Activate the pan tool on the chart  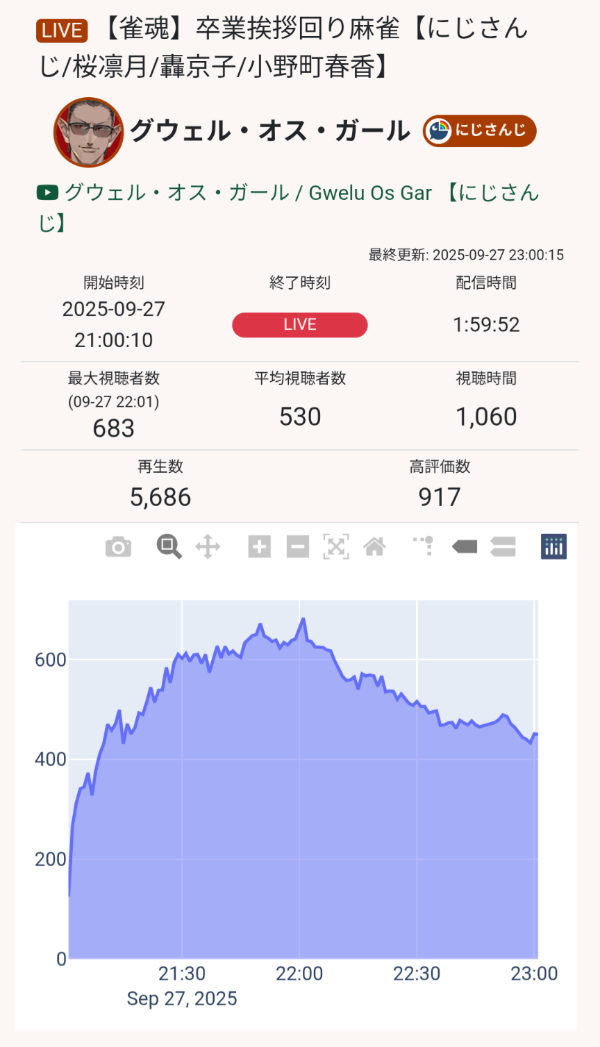(207, 547)
